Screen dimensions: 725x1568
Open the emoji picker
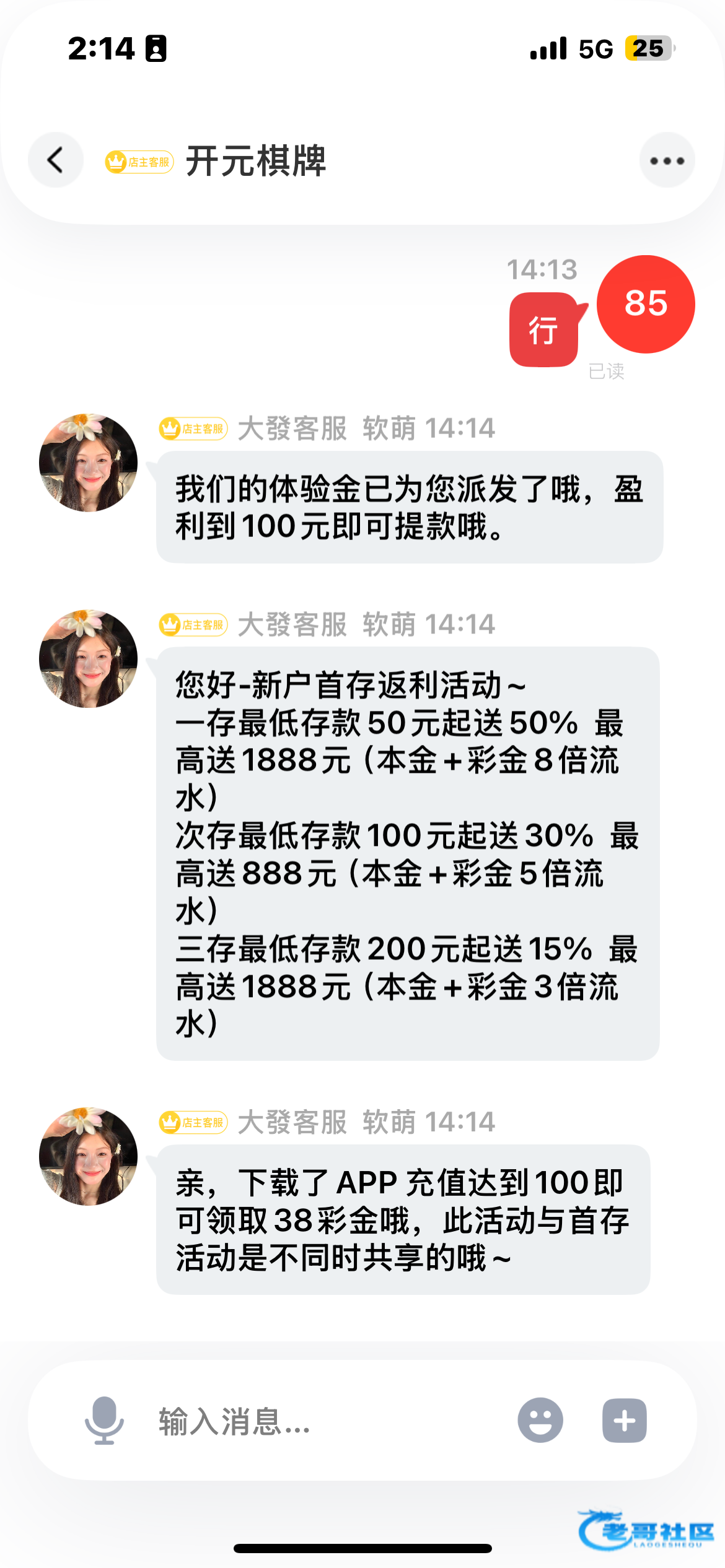click(x=540, y=1420)
